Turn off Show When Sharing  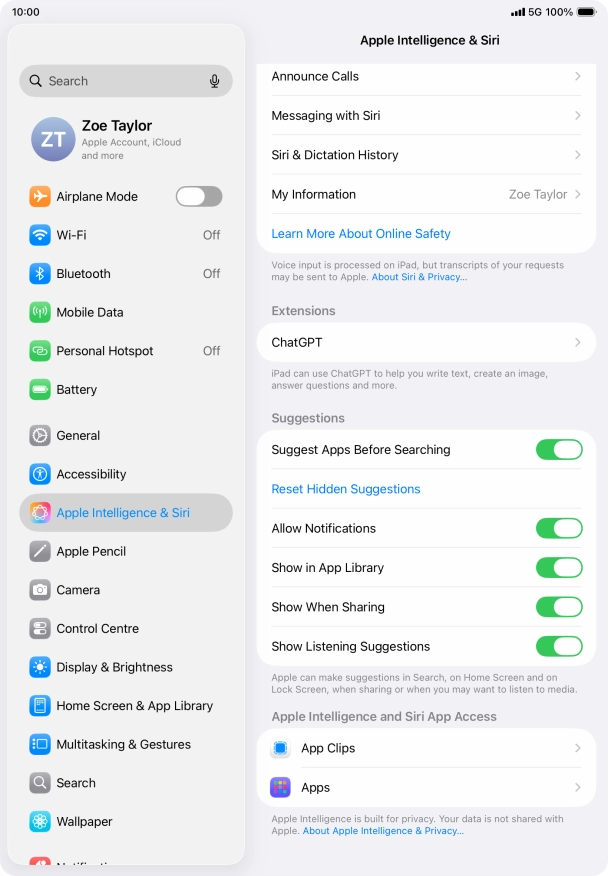(x=558, y=607)
